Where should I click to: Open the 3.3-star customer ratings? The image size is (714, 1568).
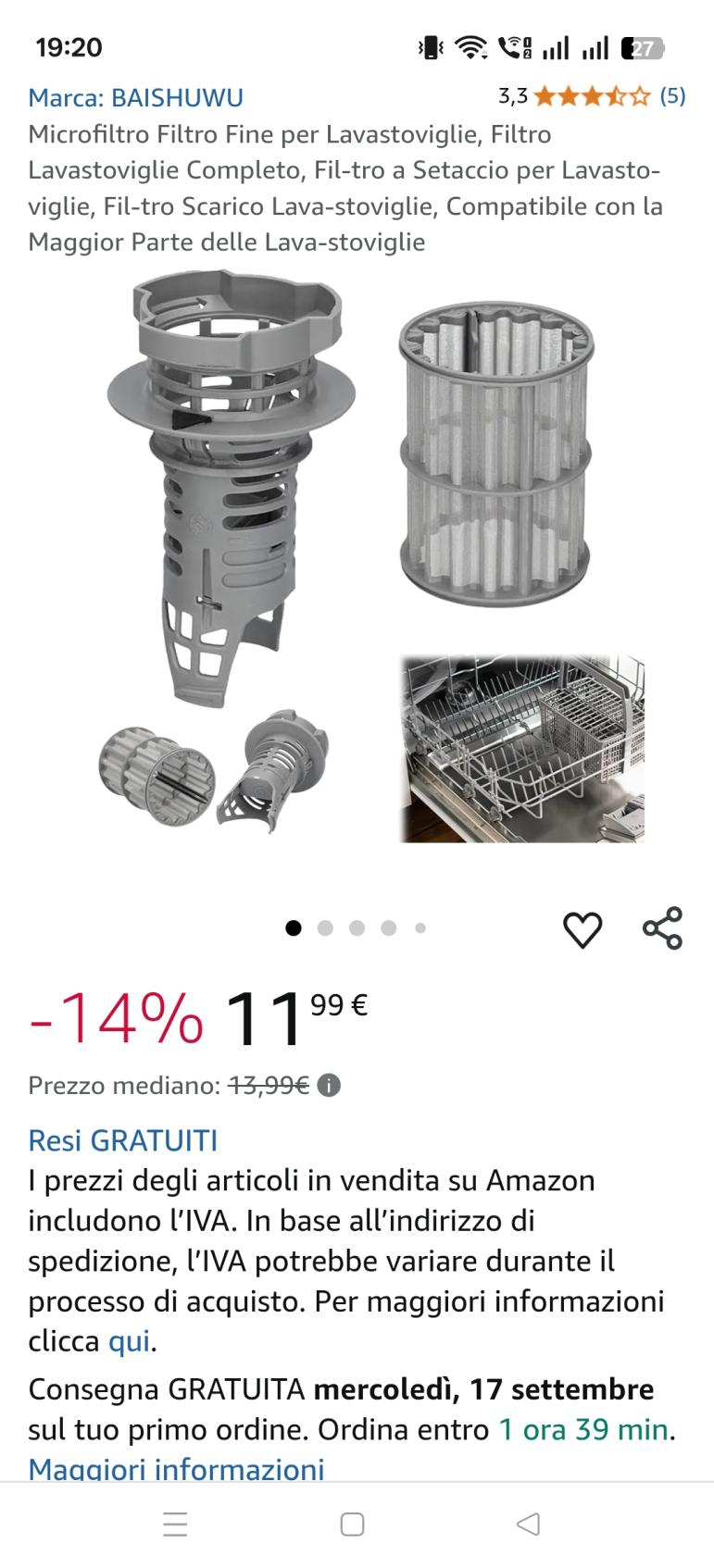pyautogui.click(x=591, y=96)
